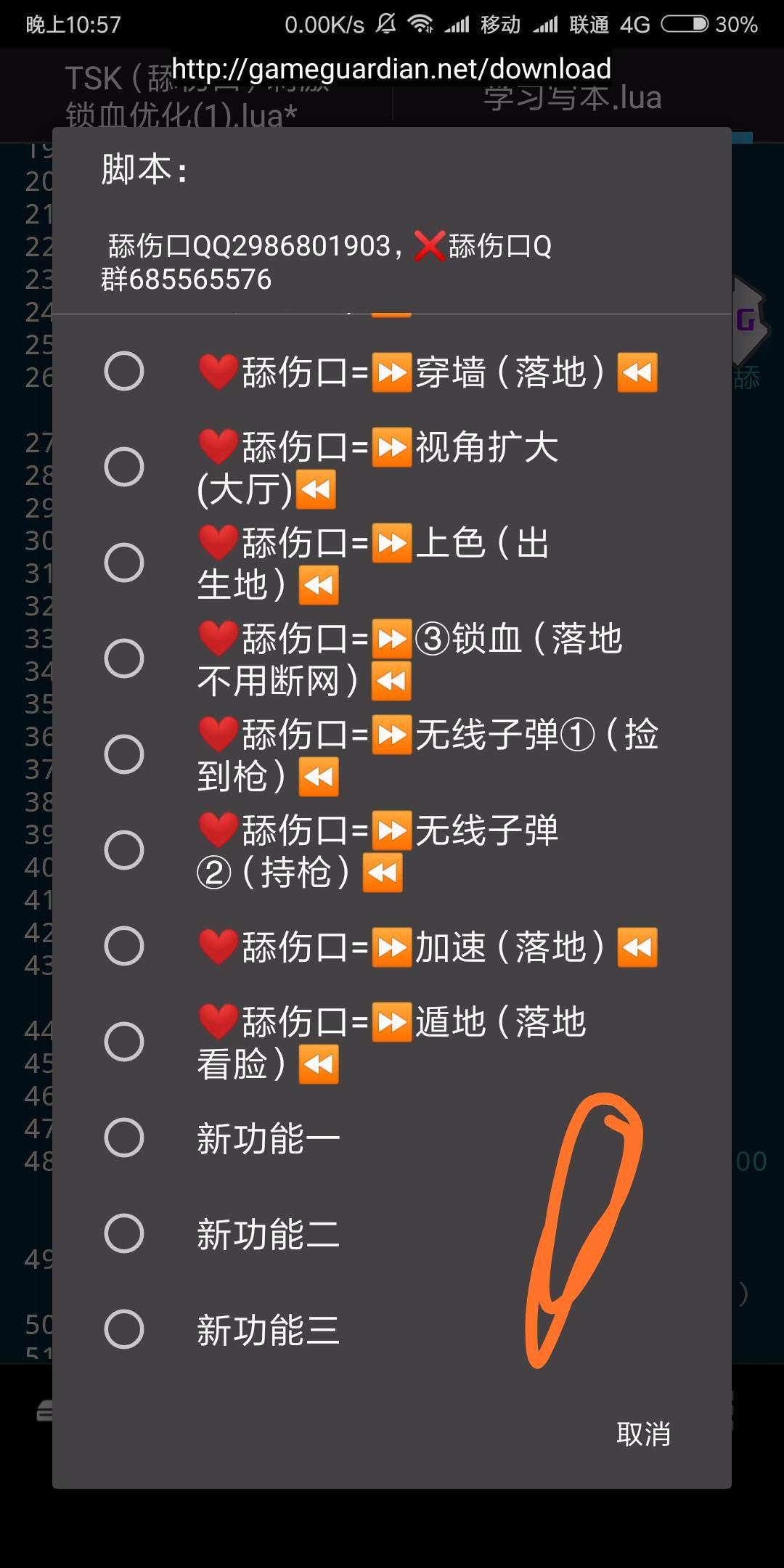The image size is (784, 1568).
Task: Choose 无线子弹②（持枪）option
Action: point(124,850)
